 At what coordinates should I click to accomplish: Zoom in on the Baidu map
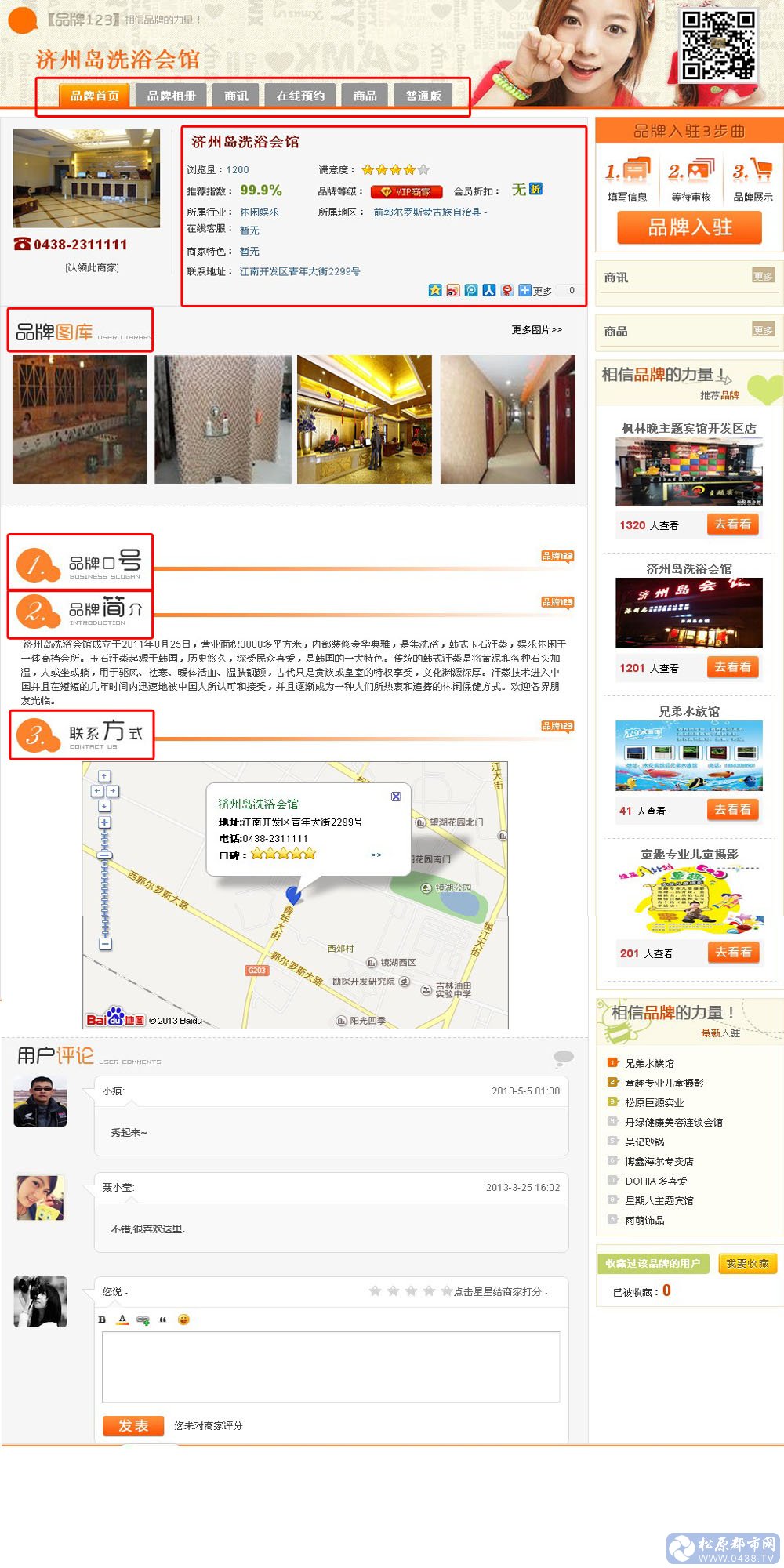click(x=105, y=822)
